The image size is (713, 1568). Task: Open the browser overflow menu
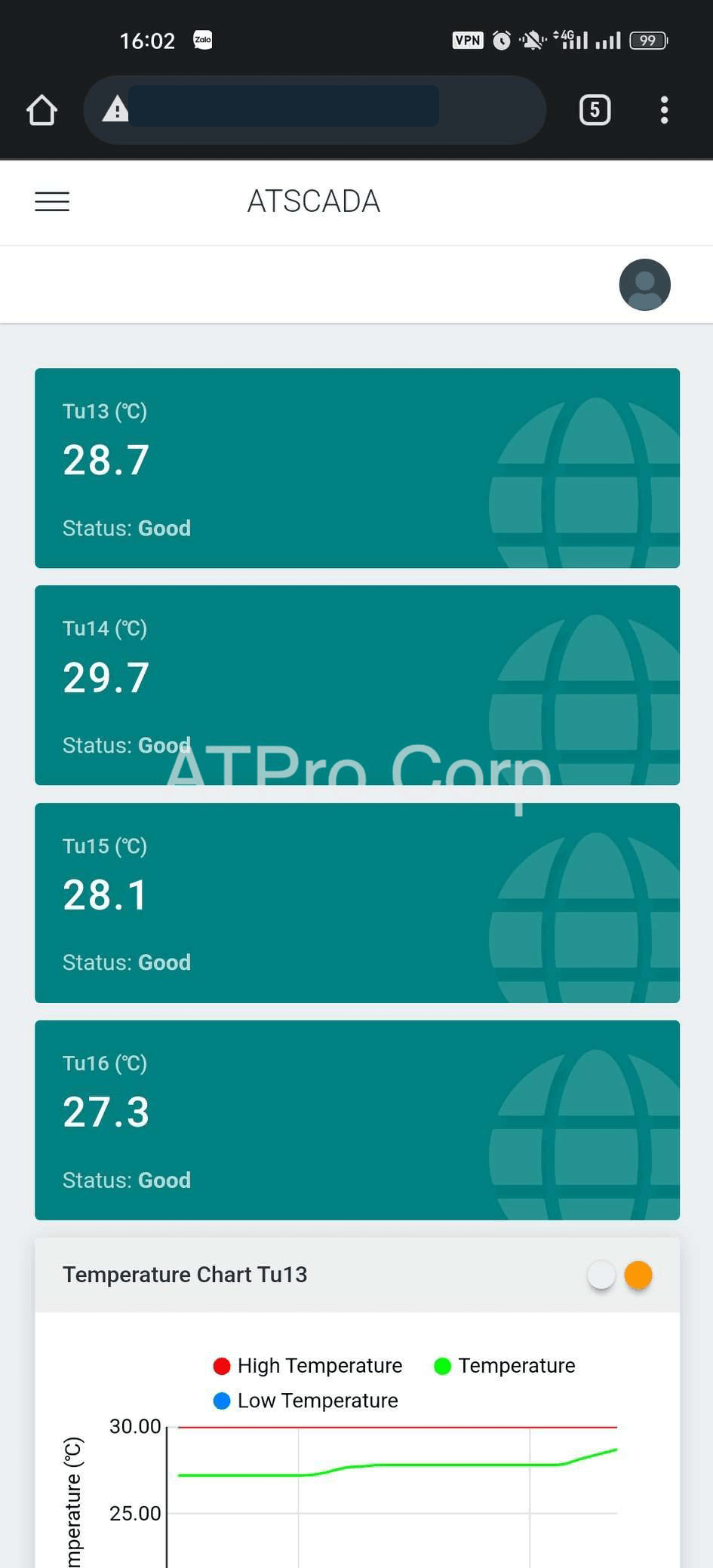[x=664, y=110]
